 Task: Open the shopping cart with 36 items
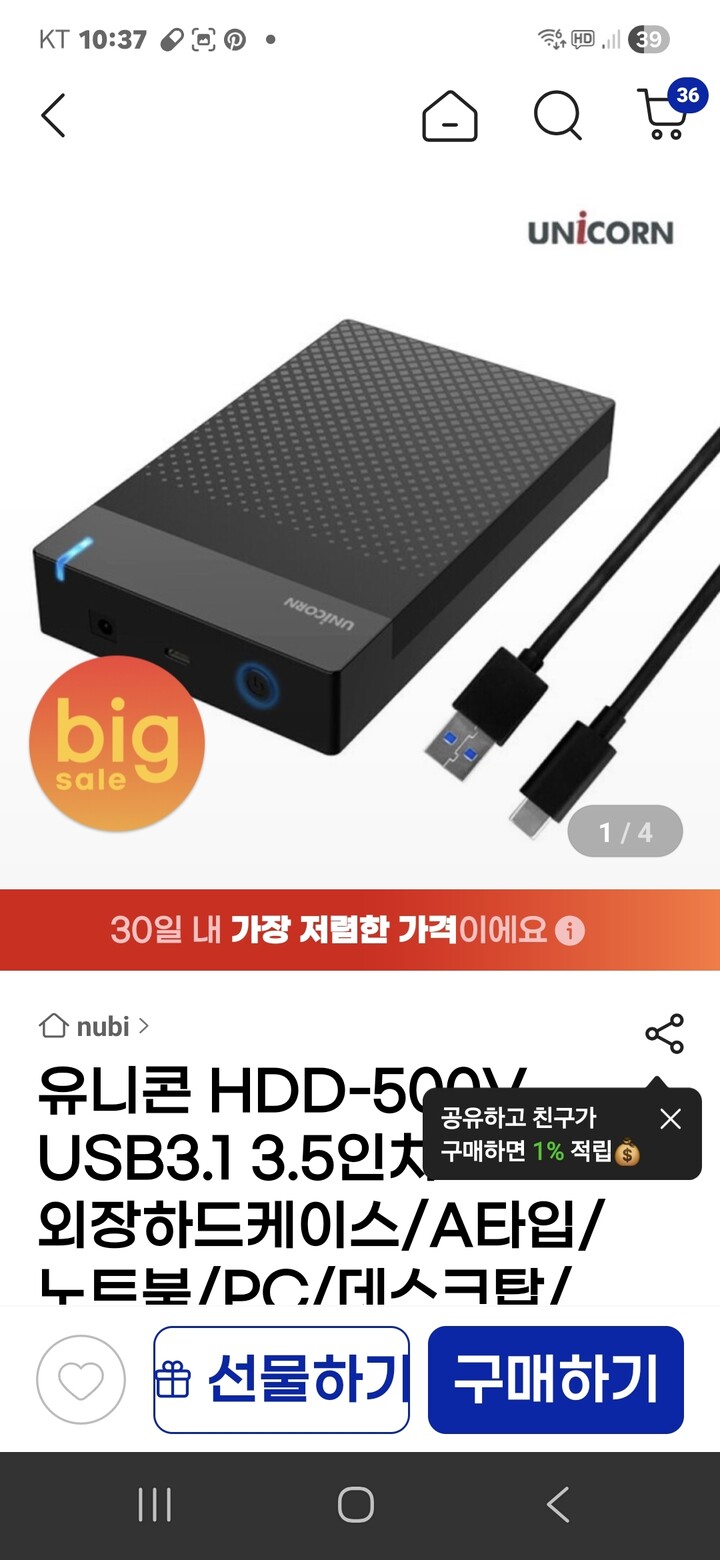tap(662, 115)
